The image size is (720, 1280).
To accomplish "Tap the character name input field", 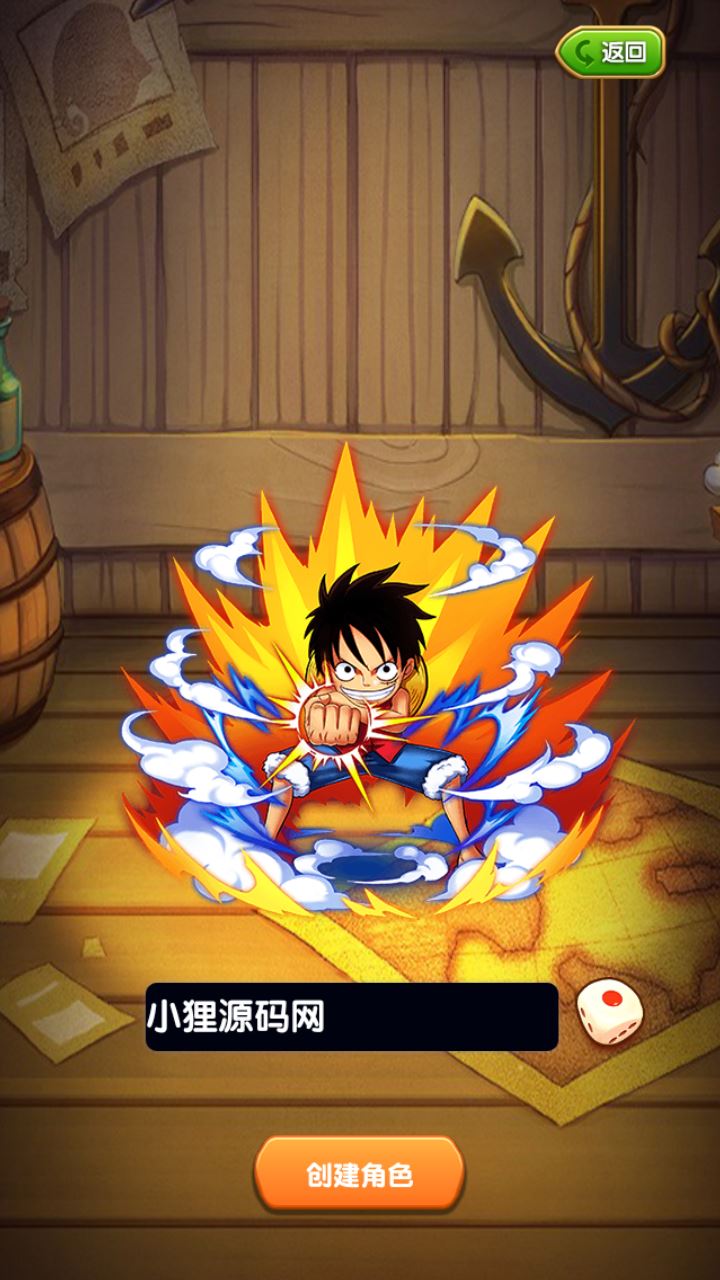I will [x=351, y=1017].
